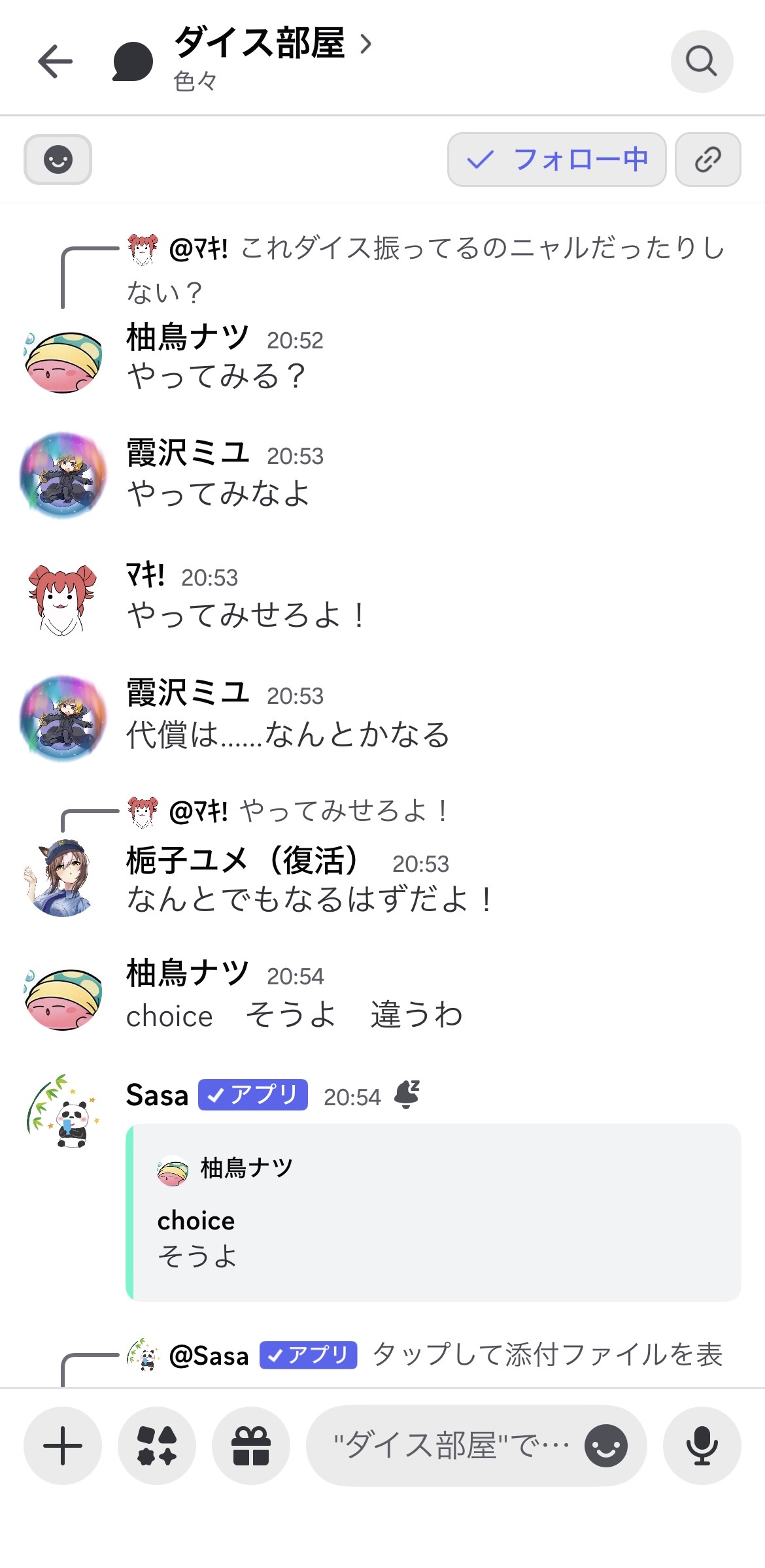Copy the thread link
This screenshot has height=1568, width=765.
707,159
